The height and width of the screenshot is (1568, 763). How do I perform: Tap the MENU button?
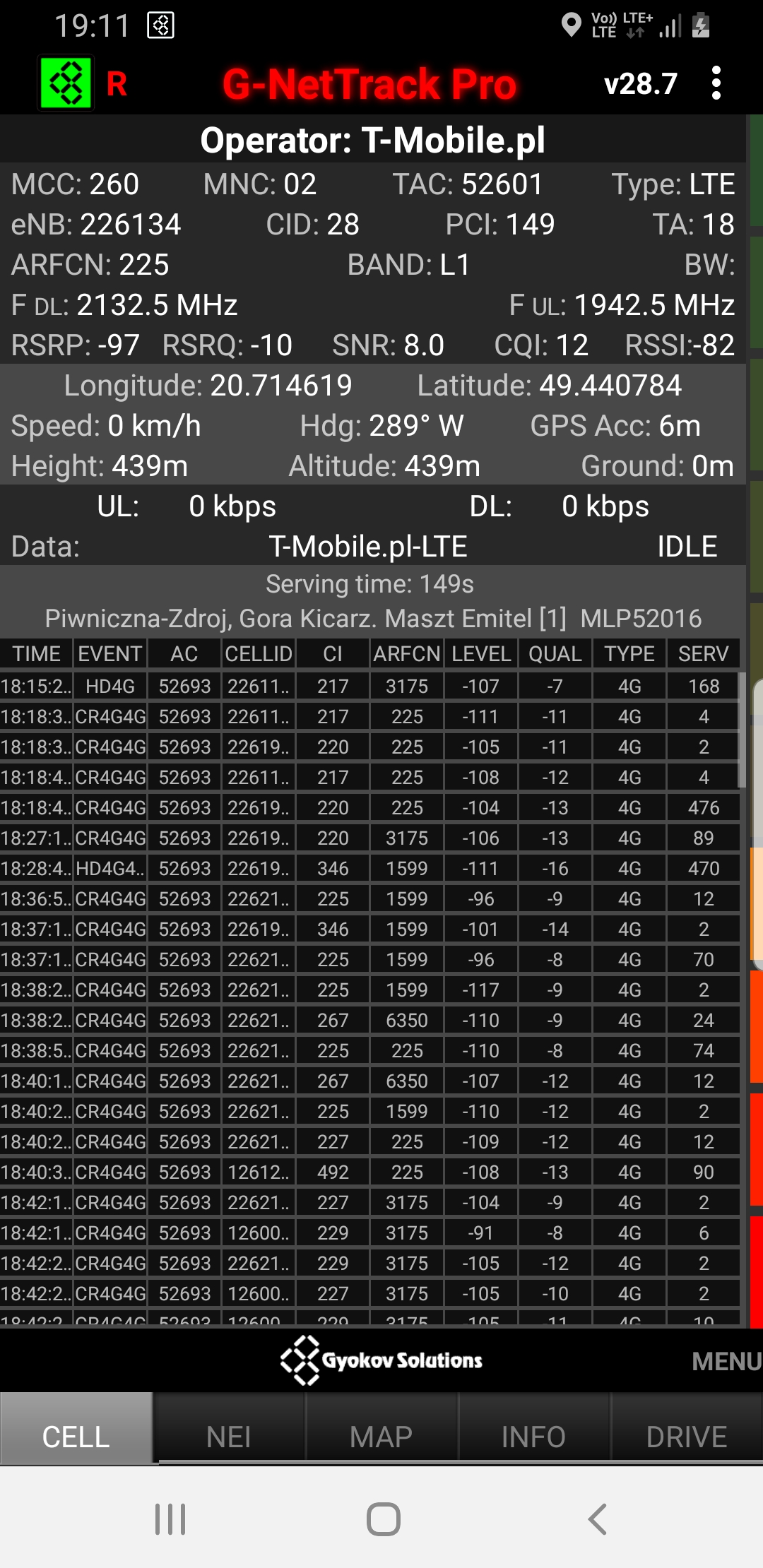[726, 1361]
